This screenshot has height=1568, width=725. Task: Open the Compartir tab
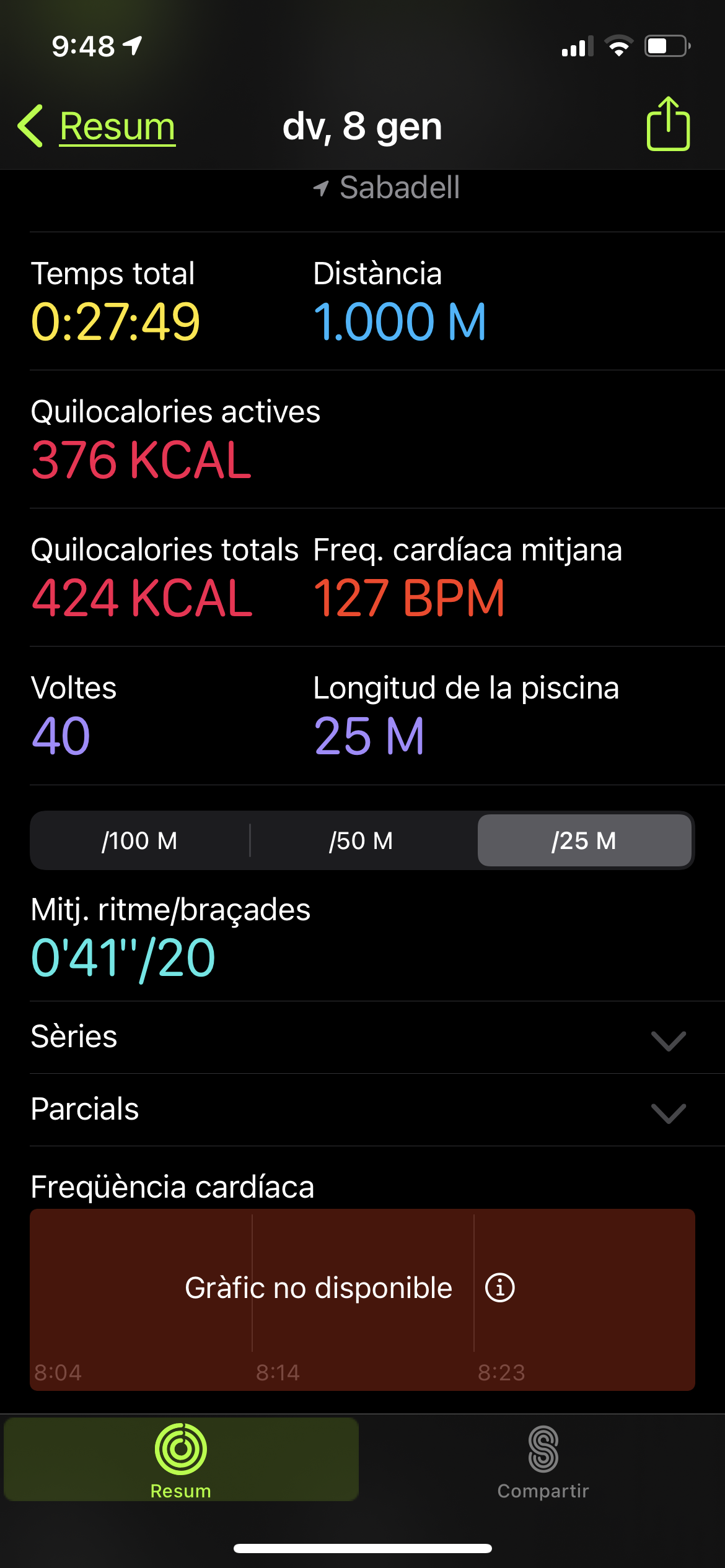click(543, 1460)
